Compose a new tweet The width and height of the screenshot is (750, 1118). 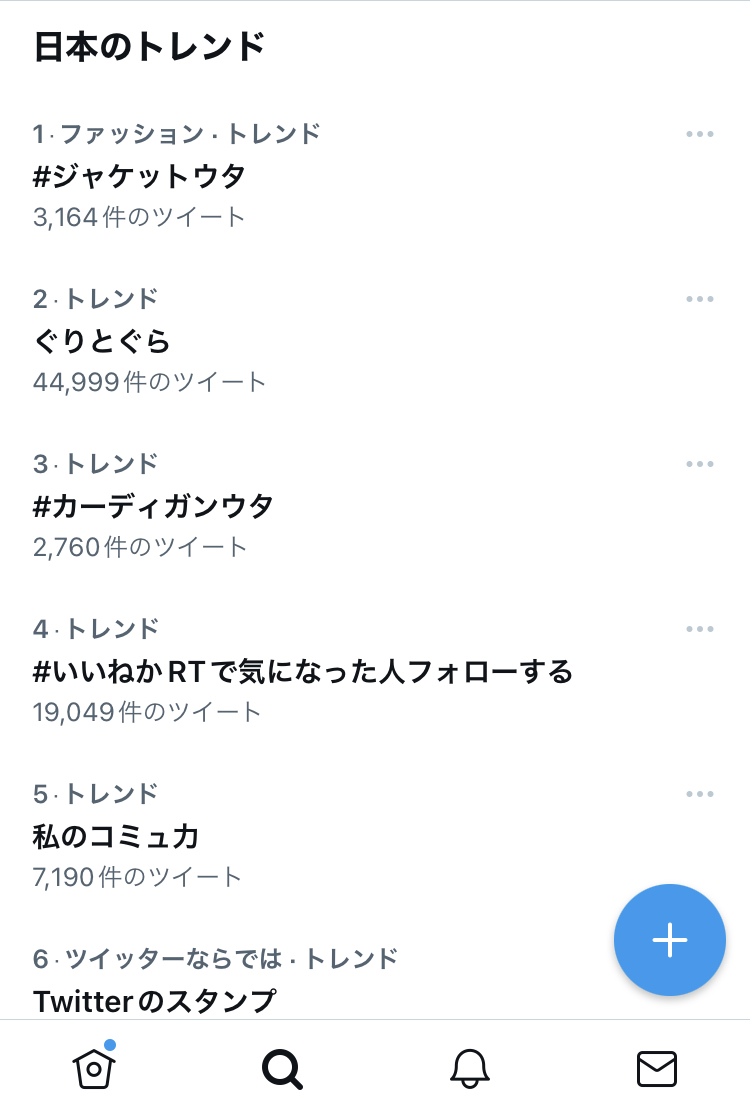pos(669,940)
